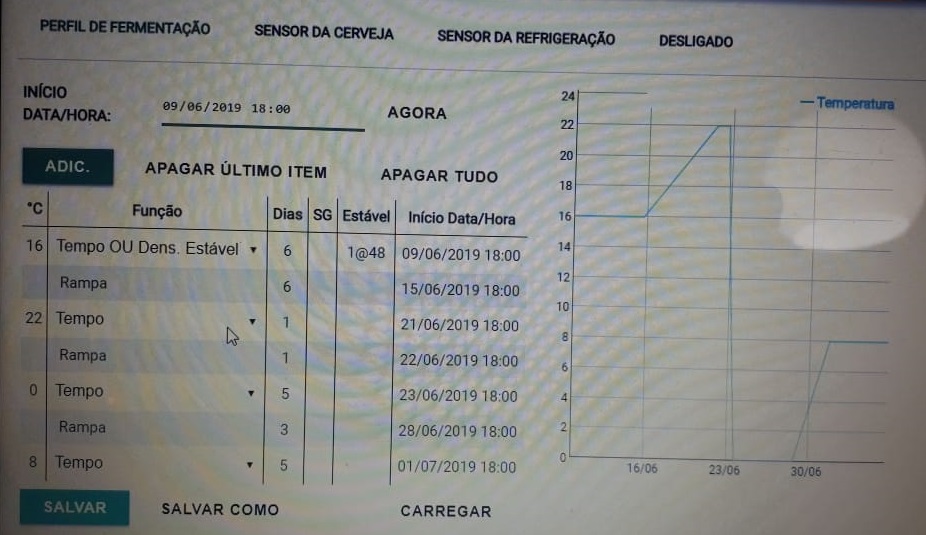
Task: Add a step with Adic.
Action: pyautogui.click(x=67, y=167)
